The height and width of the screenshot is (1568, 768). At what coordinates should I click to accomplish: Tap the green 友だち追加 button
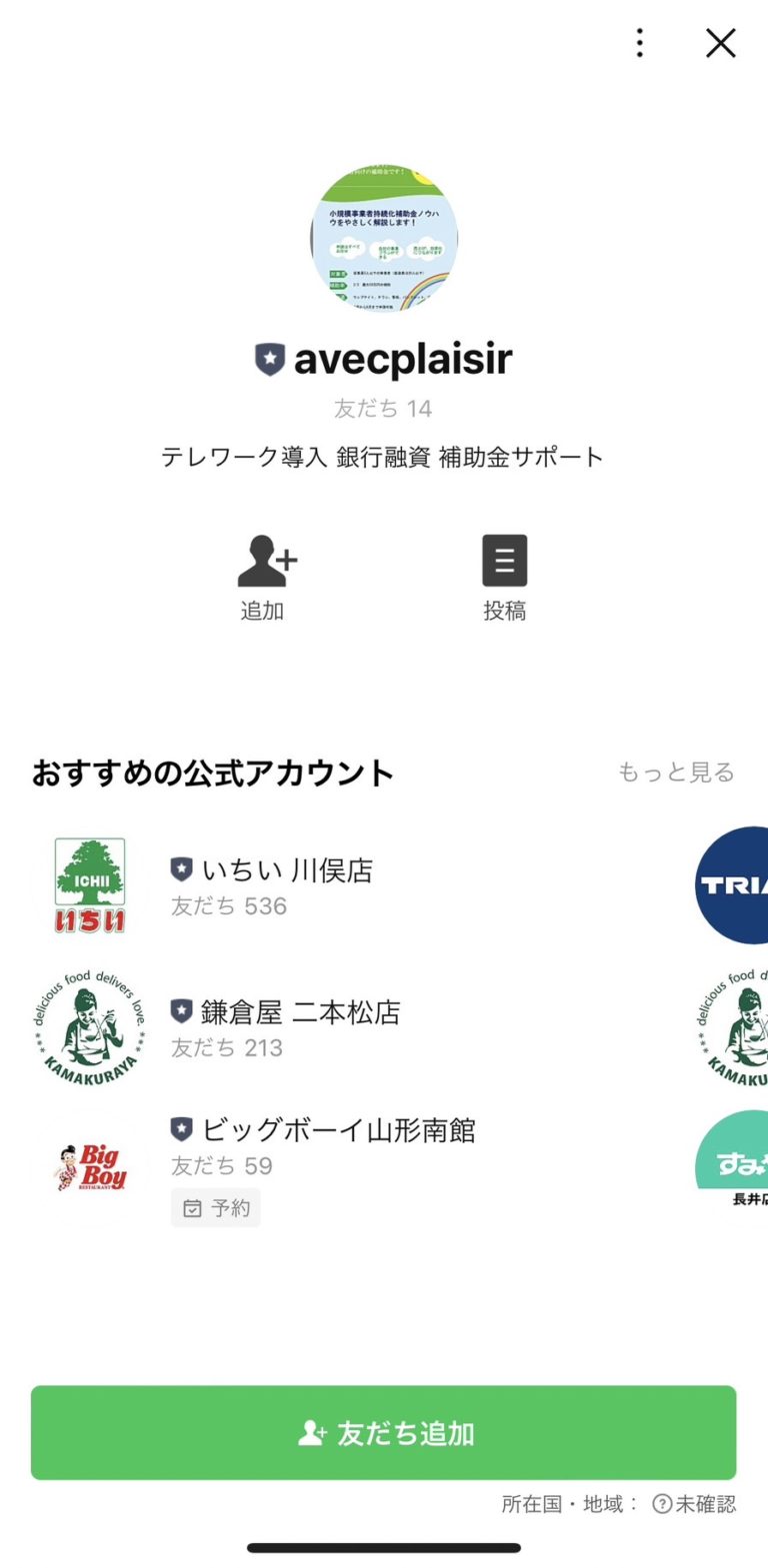(384, 1433)
